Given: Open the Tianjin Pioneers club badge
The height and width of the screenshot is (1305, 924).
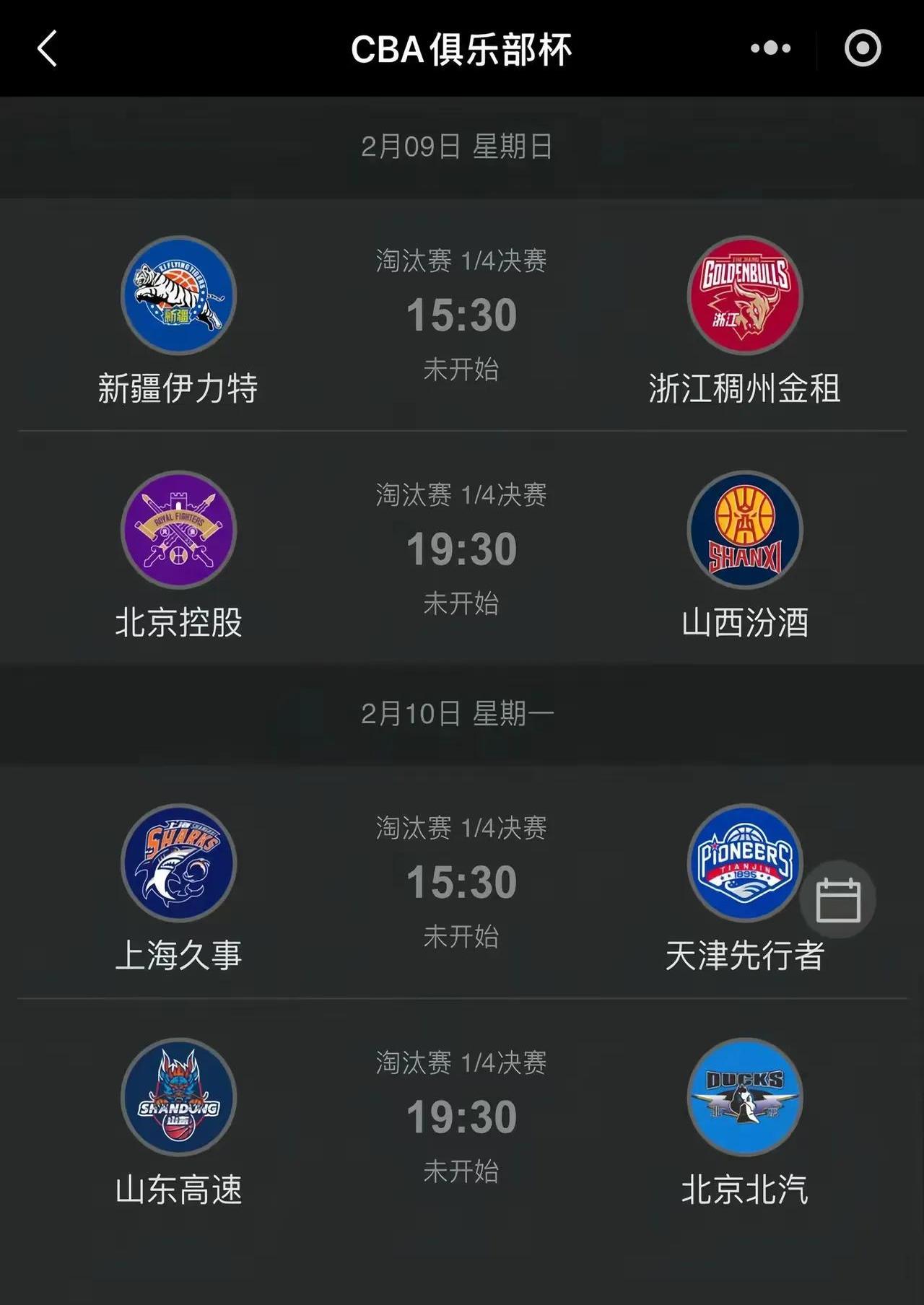Looking at the screenshot, I should pyautogui.click(x=744, y=863).
